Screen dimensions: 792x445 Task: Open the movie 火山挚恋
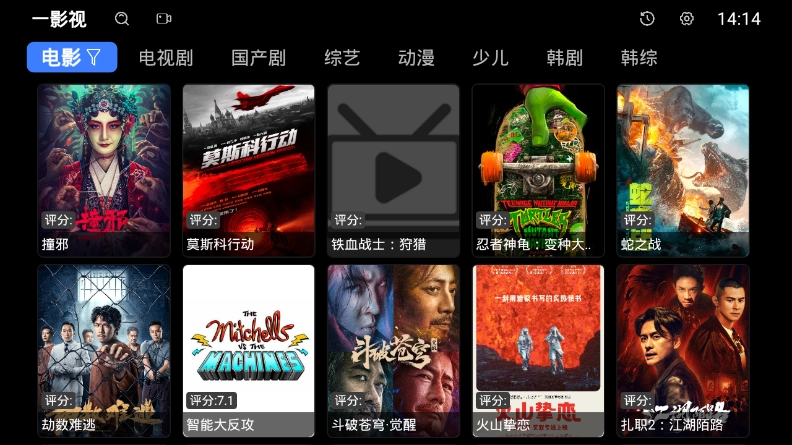[x=538, y=350]
